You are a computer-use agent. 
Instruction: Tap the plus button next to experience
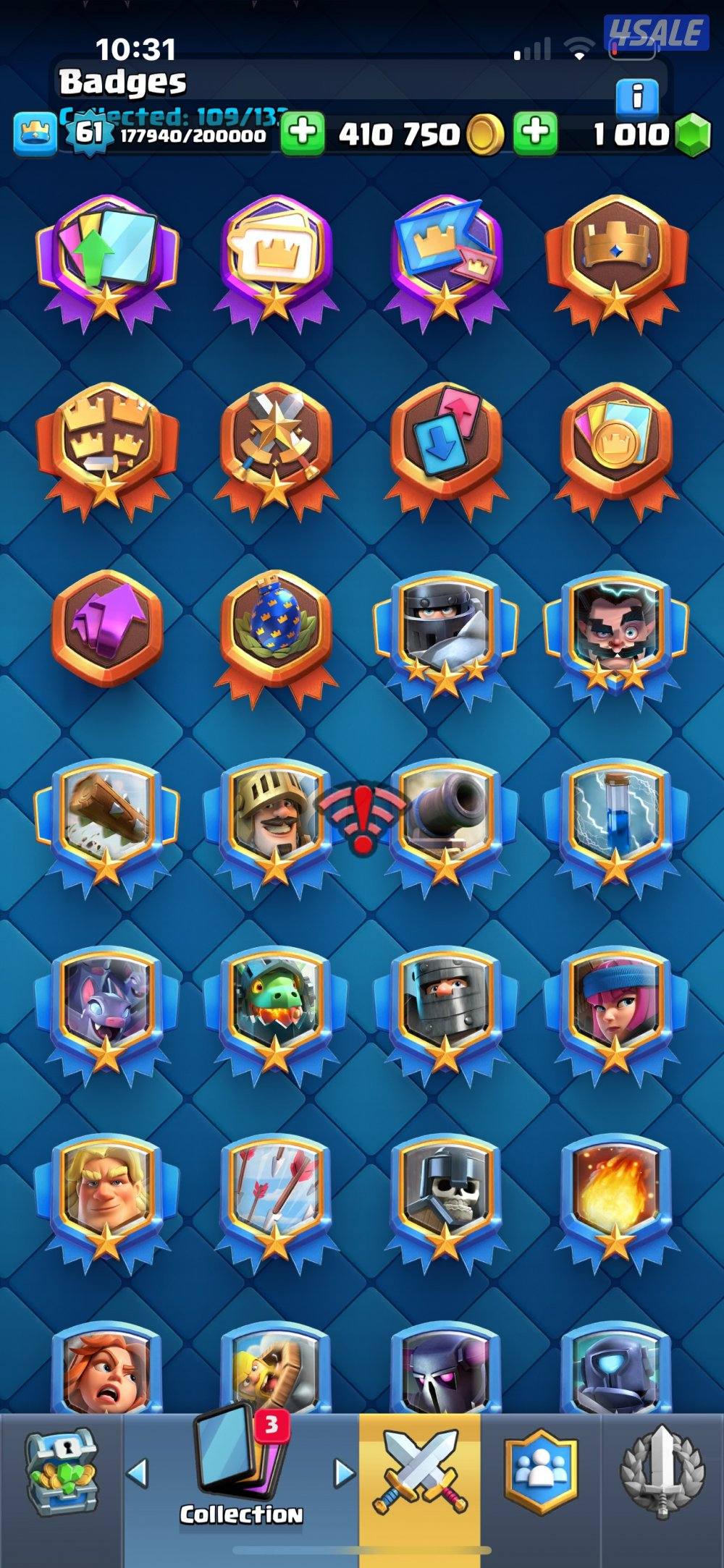pos(302,134)
